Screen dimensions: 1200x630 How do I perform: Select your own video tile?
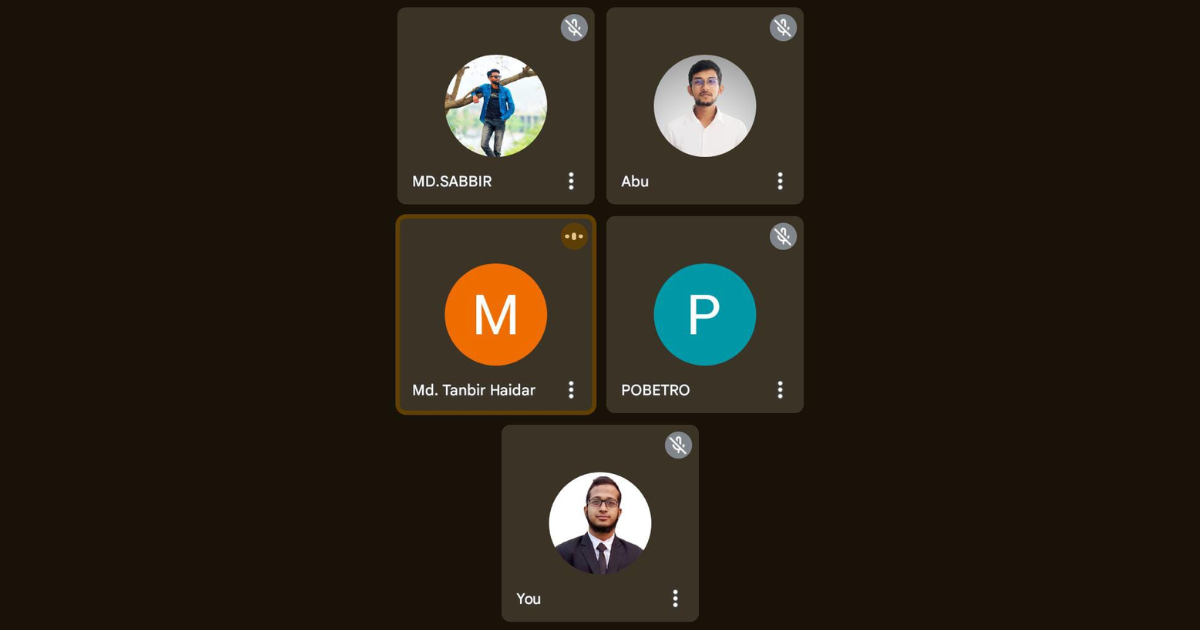click(x=599, y=523)
